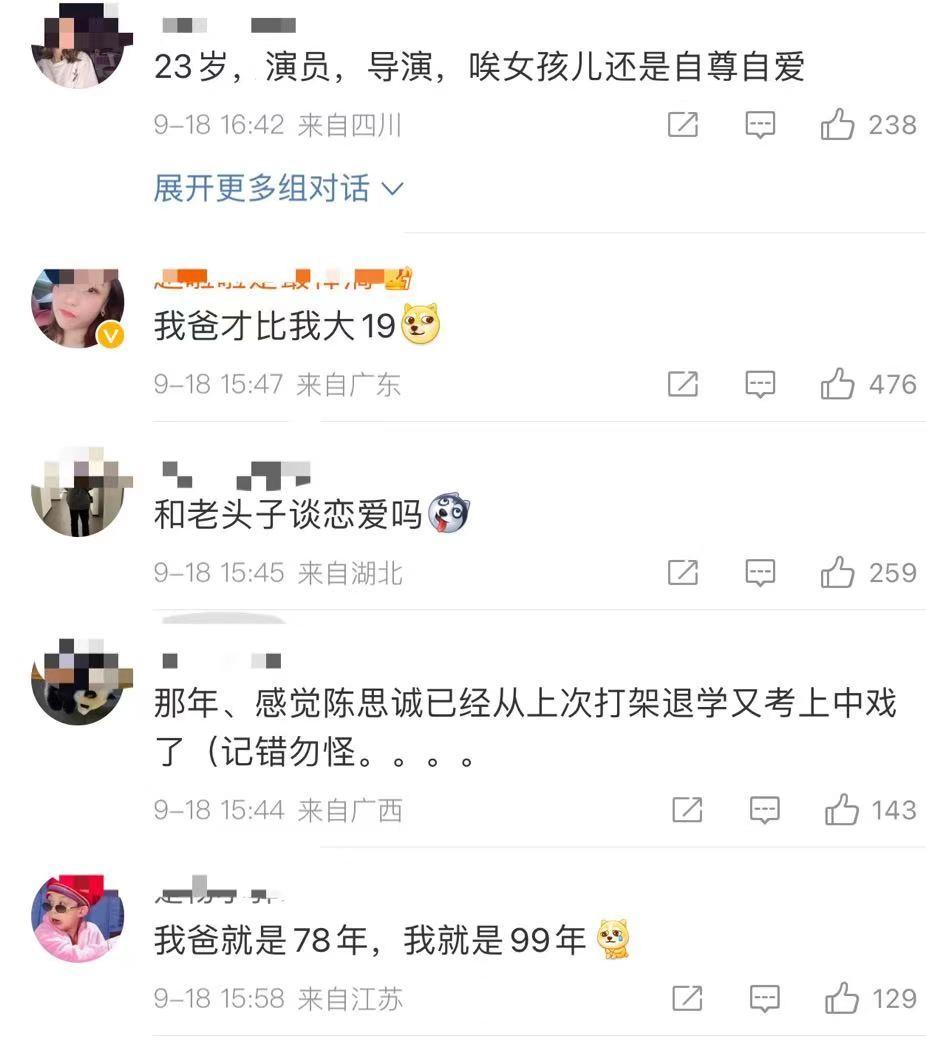The image size is (926, 1044).
Task: Open profile of the commenter from 江苏
Action: click(77, 917)
